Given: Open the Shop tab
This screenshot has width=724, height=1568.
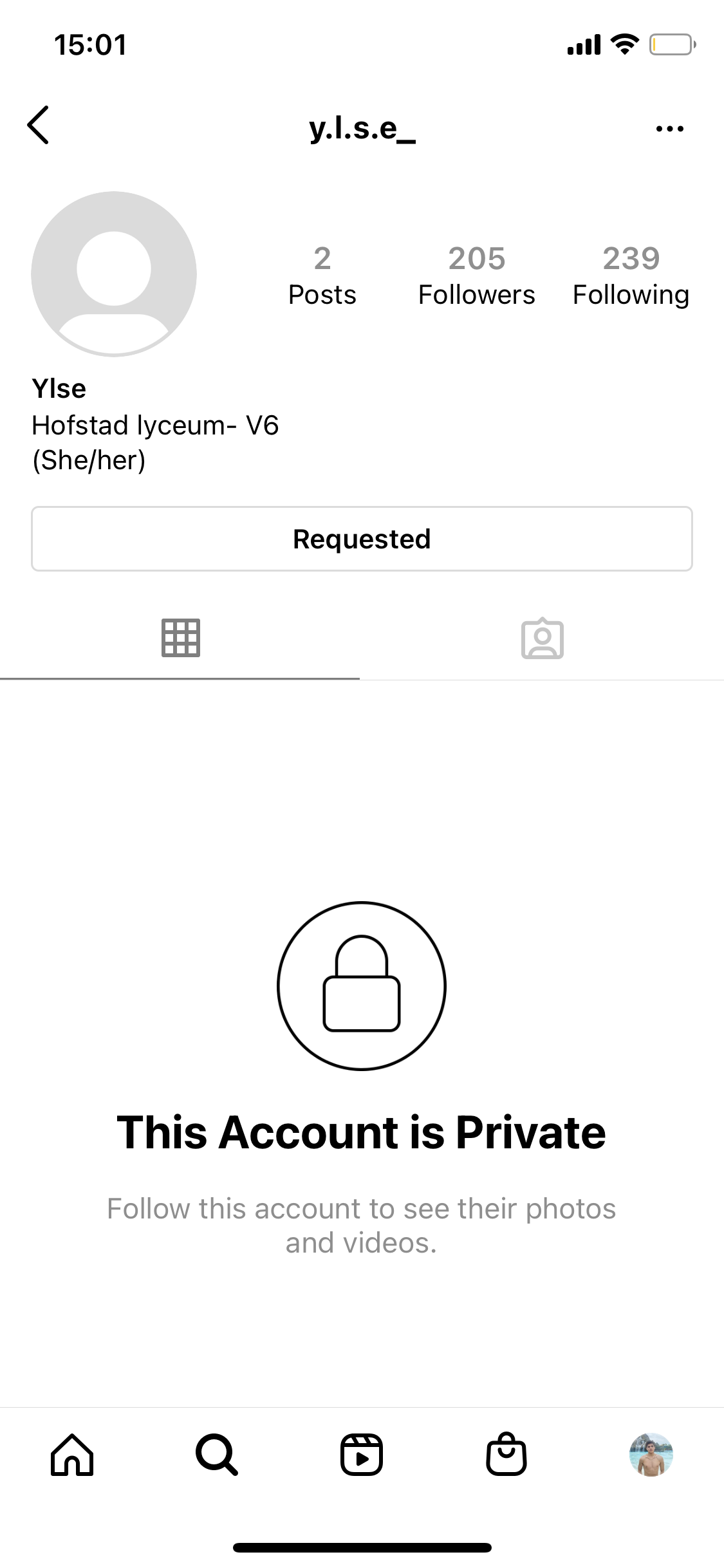Looking at the screenshot, I should click(x=506, y=1454).
